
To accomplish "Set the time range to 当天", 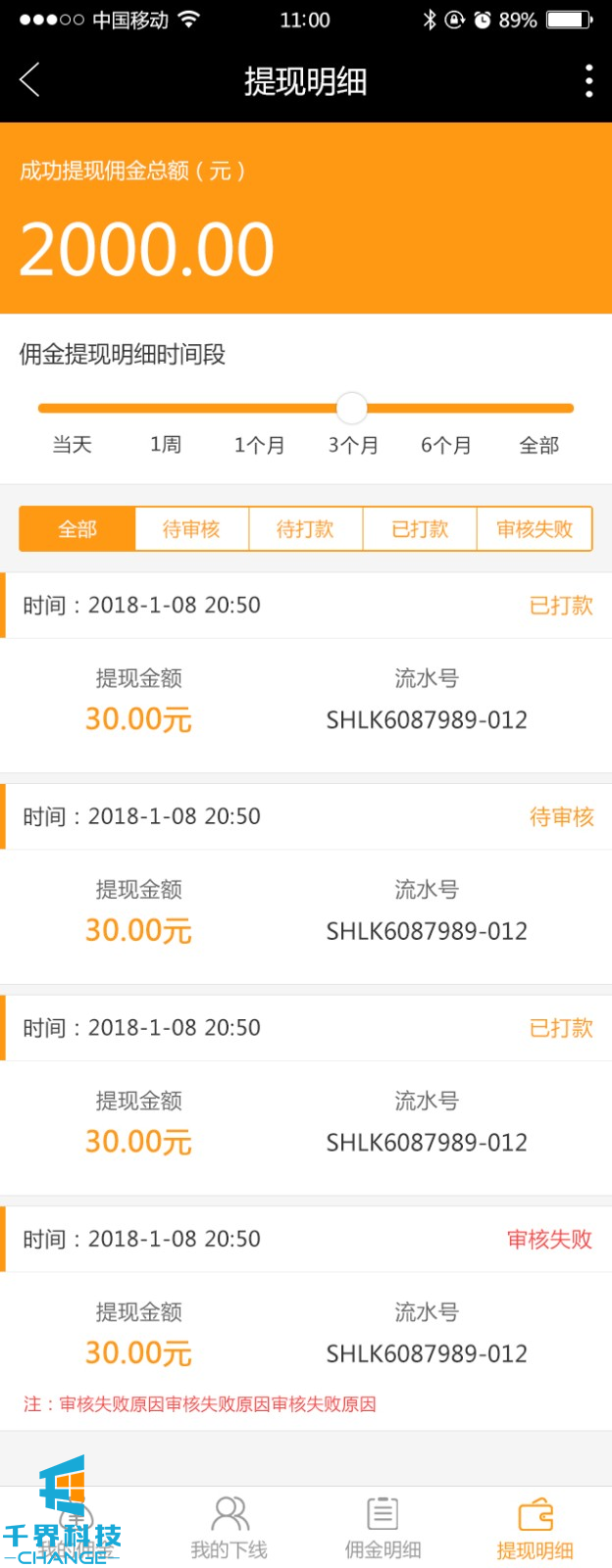I will (72, 445).
